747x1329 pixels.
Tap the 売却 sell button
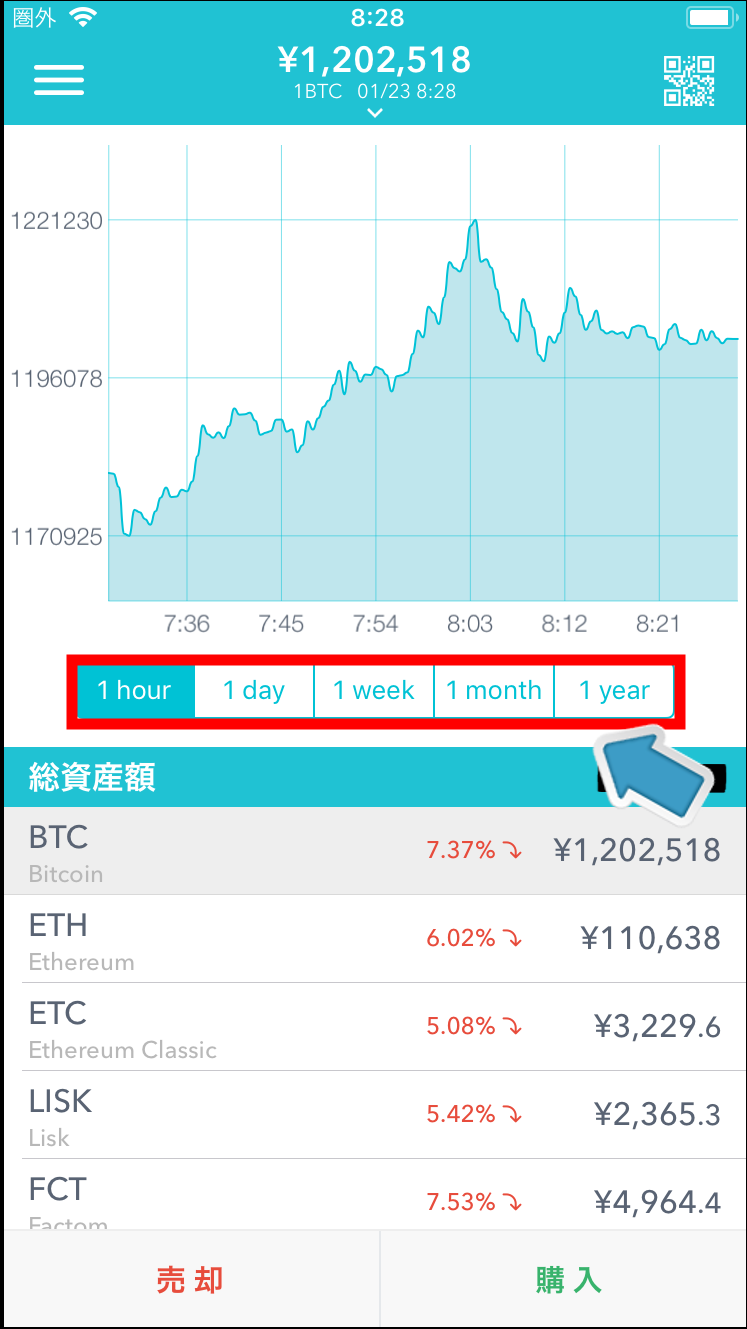191,1279
